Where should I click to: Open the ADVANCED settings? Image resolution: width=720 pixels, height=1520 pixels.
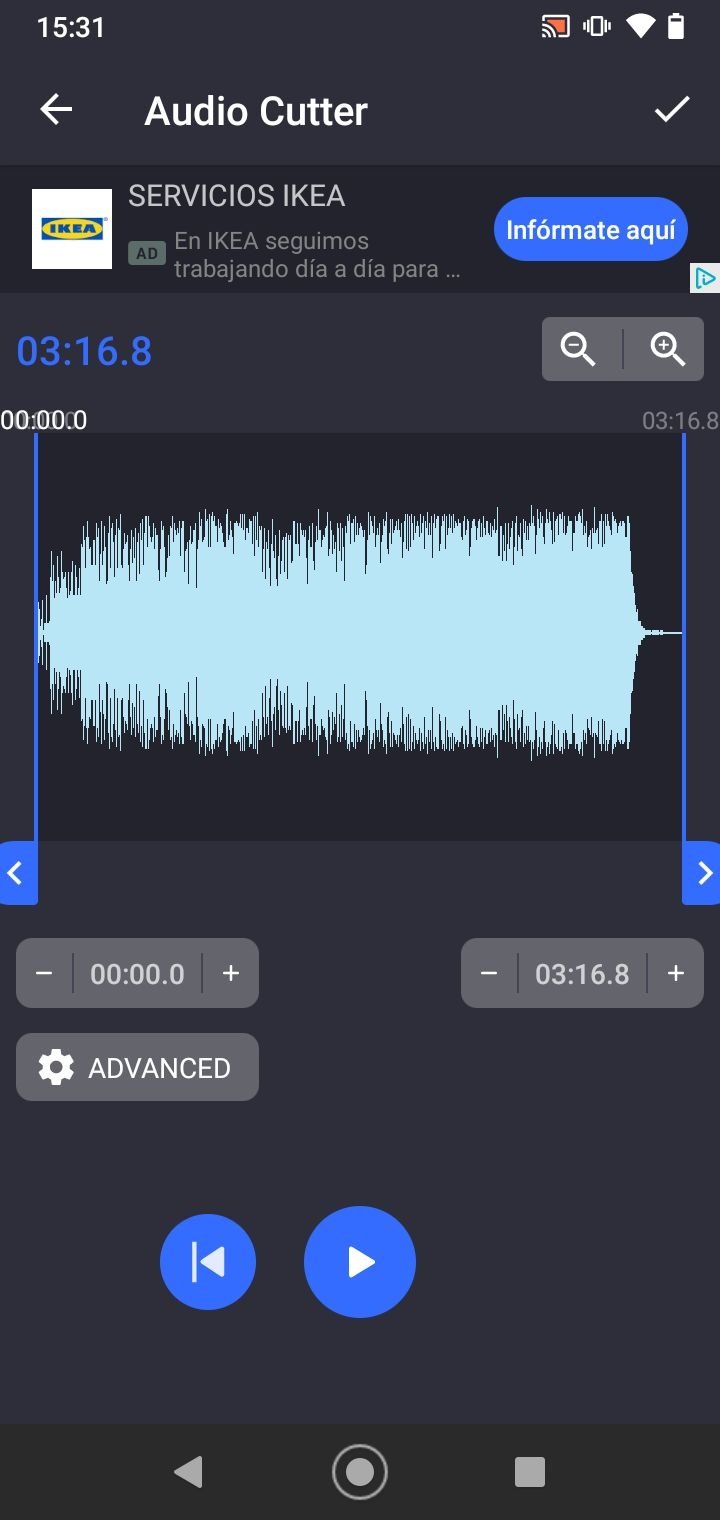137,1067
